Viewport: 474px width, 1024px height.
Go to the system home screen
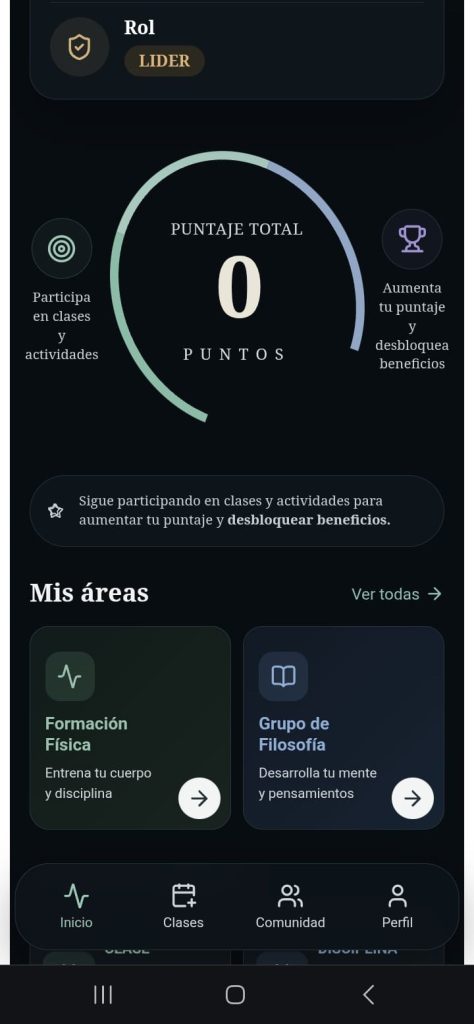pyautogui.click(x=235, y=995)
